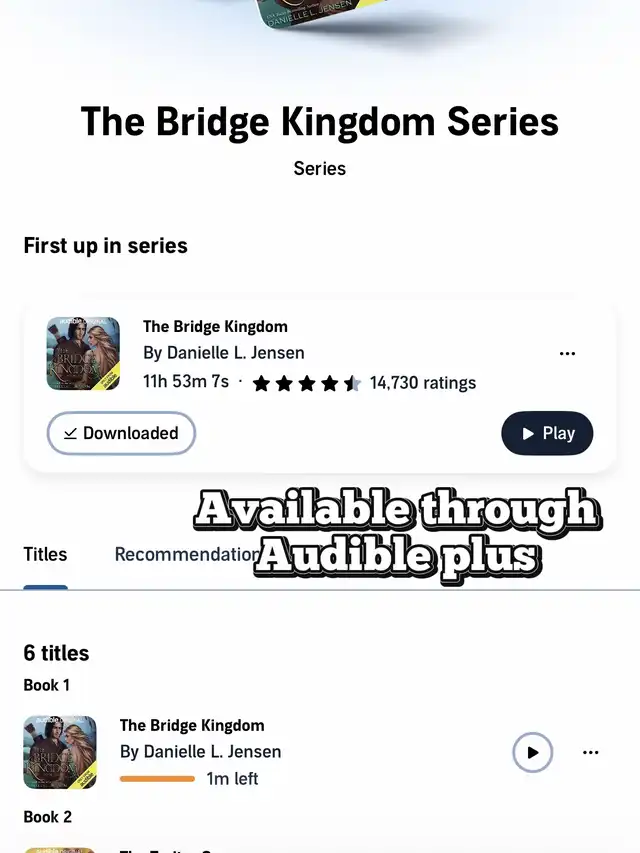
Task: Play Book 1 from the titles list
Action: [532, 752]
